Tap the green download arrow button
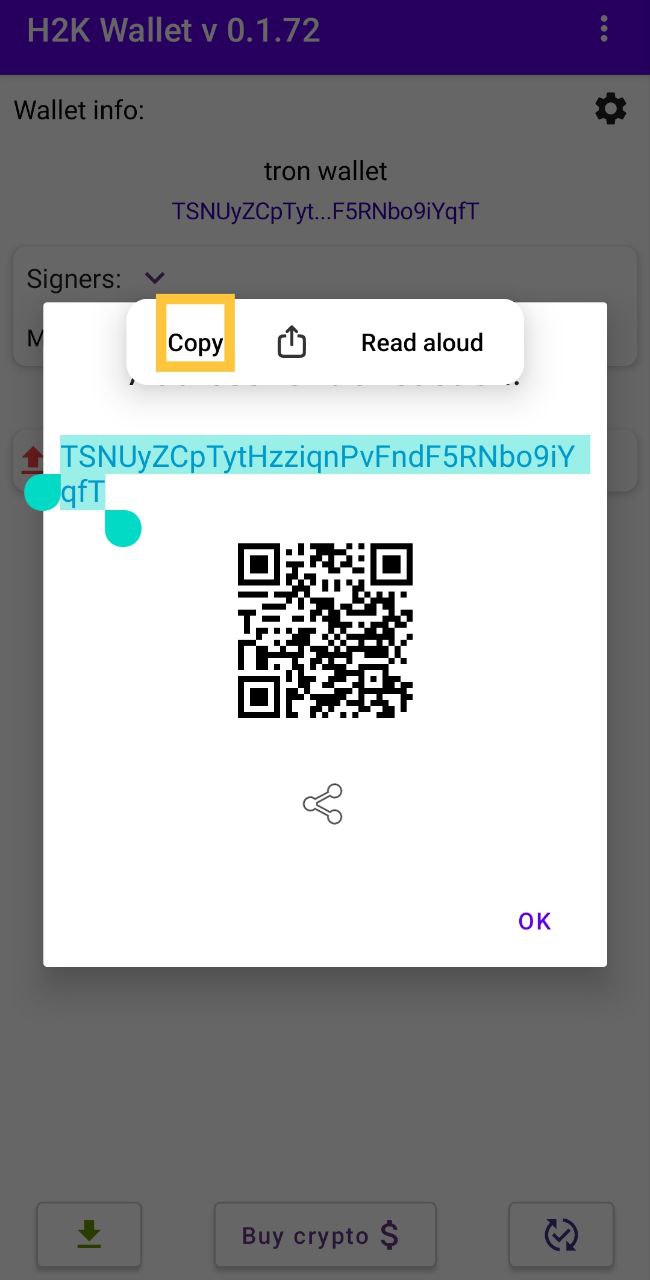This screenshot has width=650, height=1280. 89,1235
